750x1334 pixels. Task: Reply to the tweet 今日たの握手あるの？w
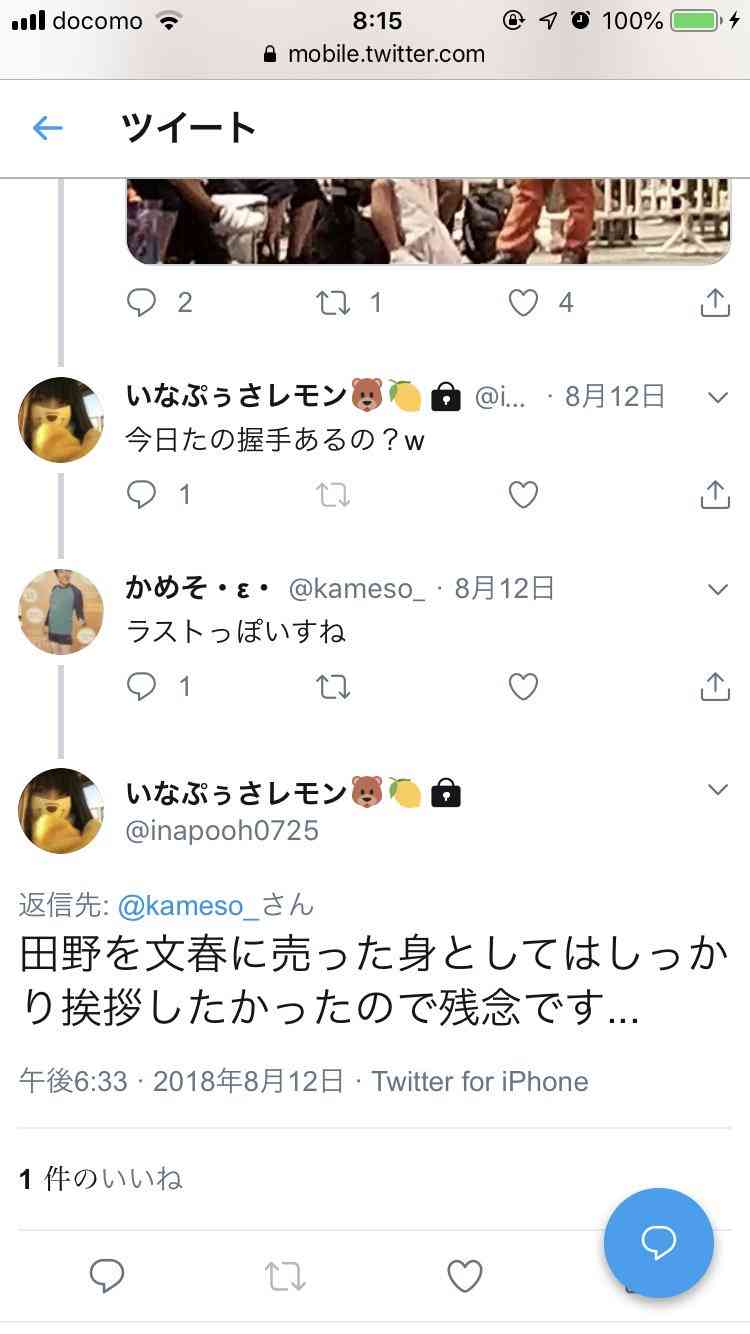coord(142,494)
